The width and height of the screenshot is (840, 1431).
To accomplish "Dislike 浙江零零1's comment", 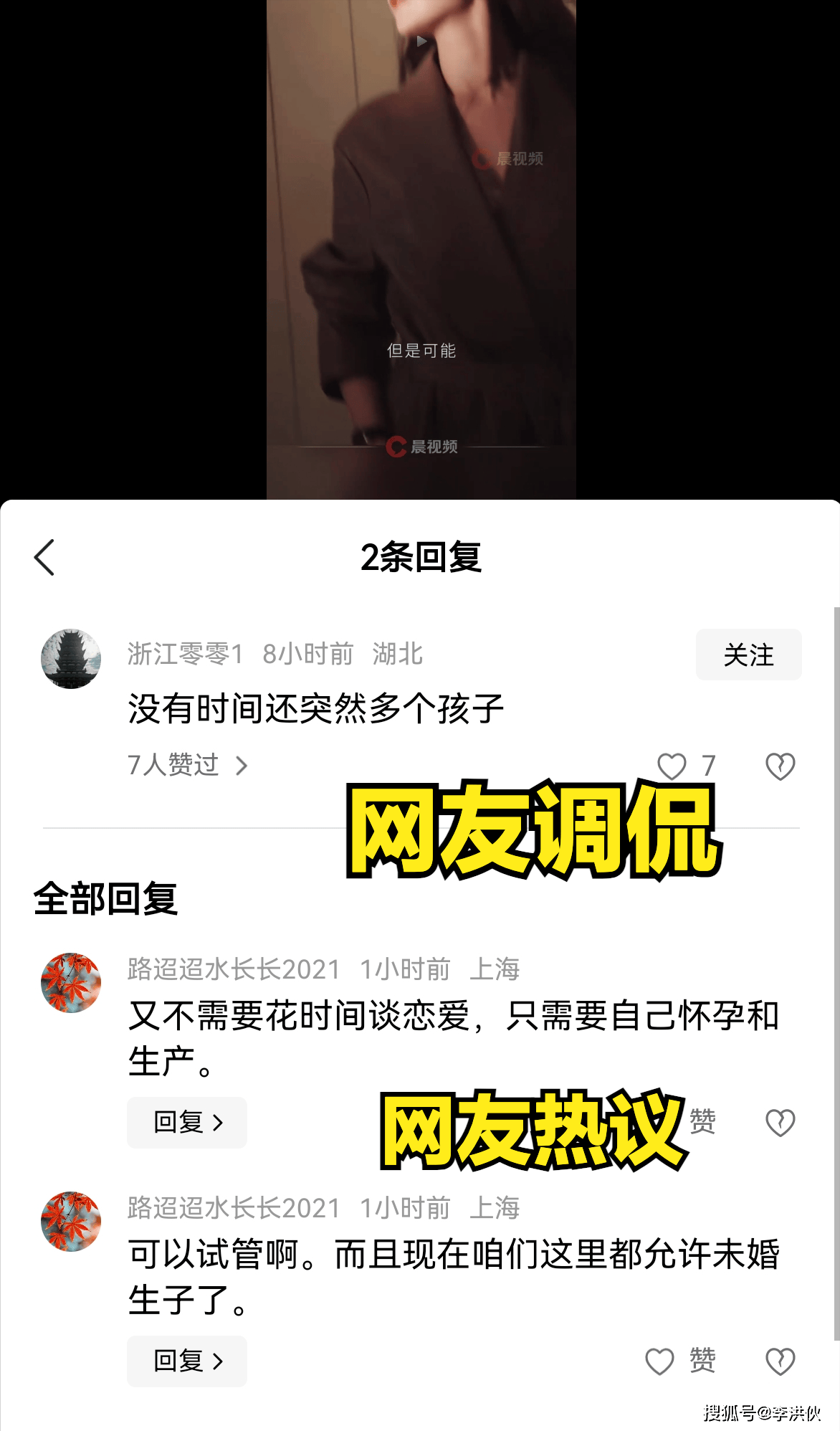I will pyautogui.click(x=780, y=766).
